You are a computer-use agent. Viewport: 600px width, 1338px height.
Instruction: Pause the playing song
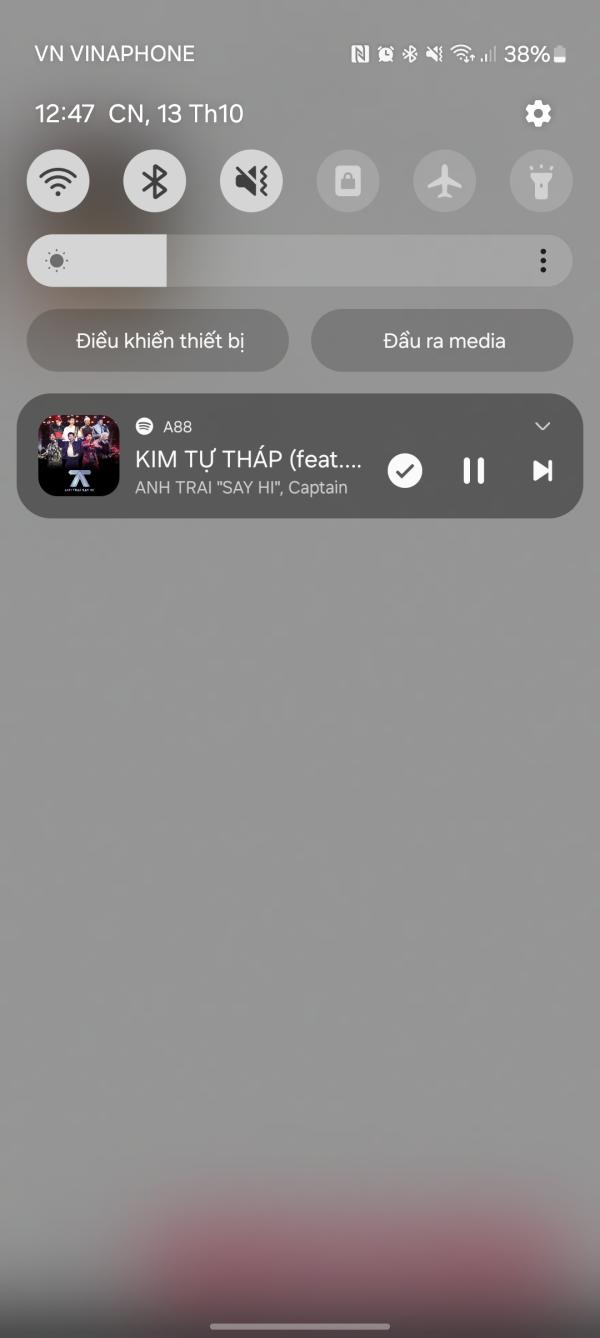point(474,470)
